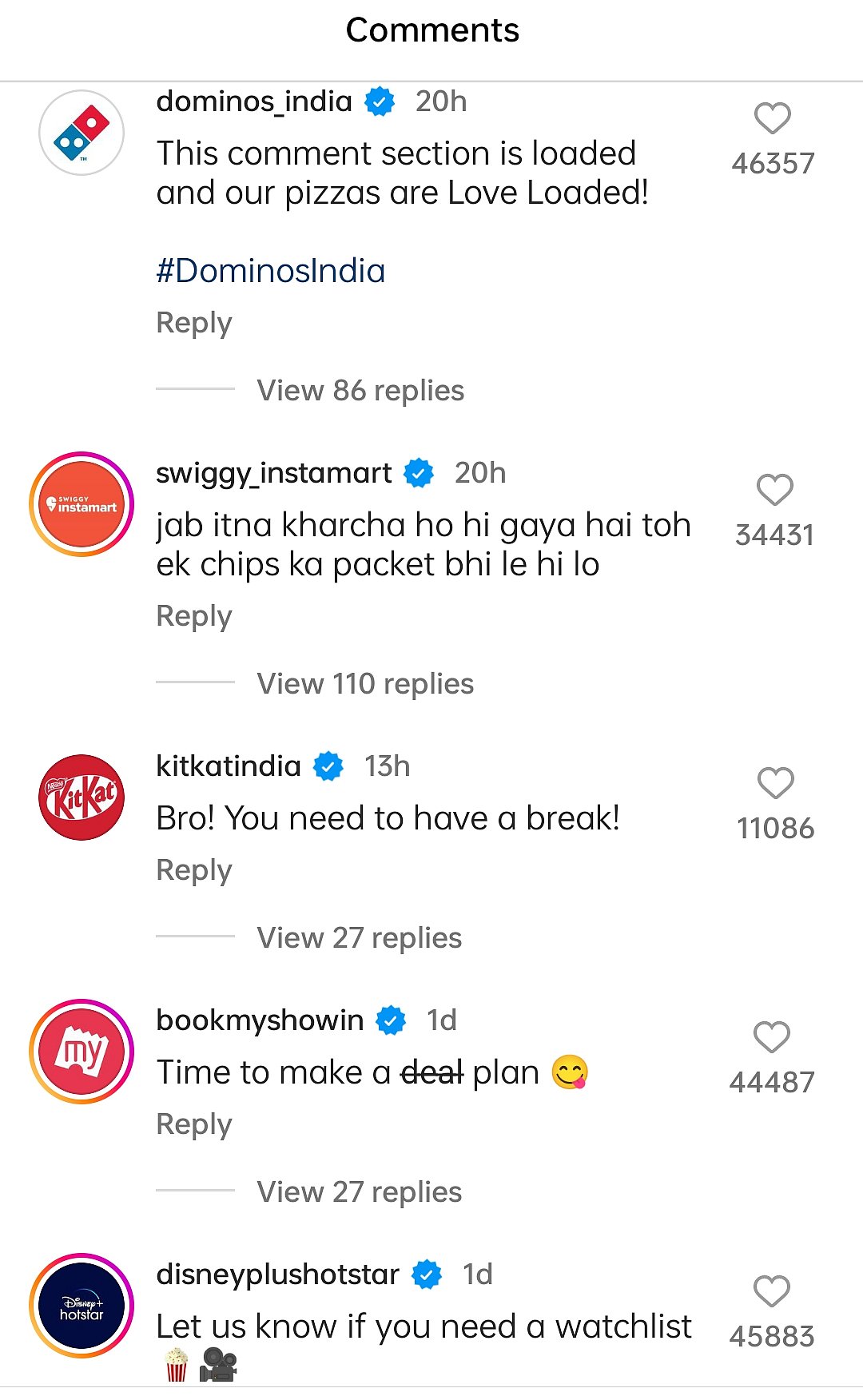Expand View 110 replies

365,684
